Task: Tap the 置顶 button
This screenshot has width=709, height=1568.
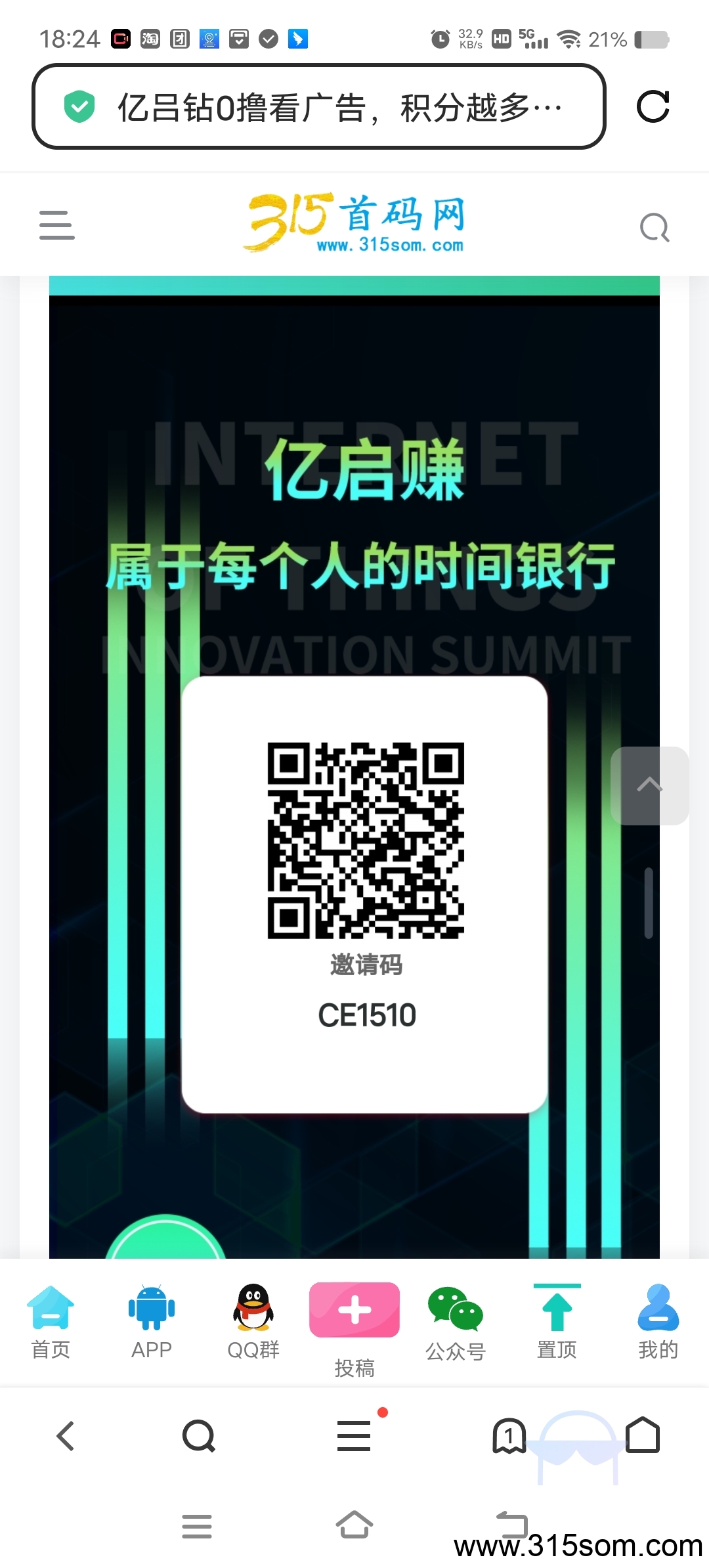Action: pos(557,1321)
